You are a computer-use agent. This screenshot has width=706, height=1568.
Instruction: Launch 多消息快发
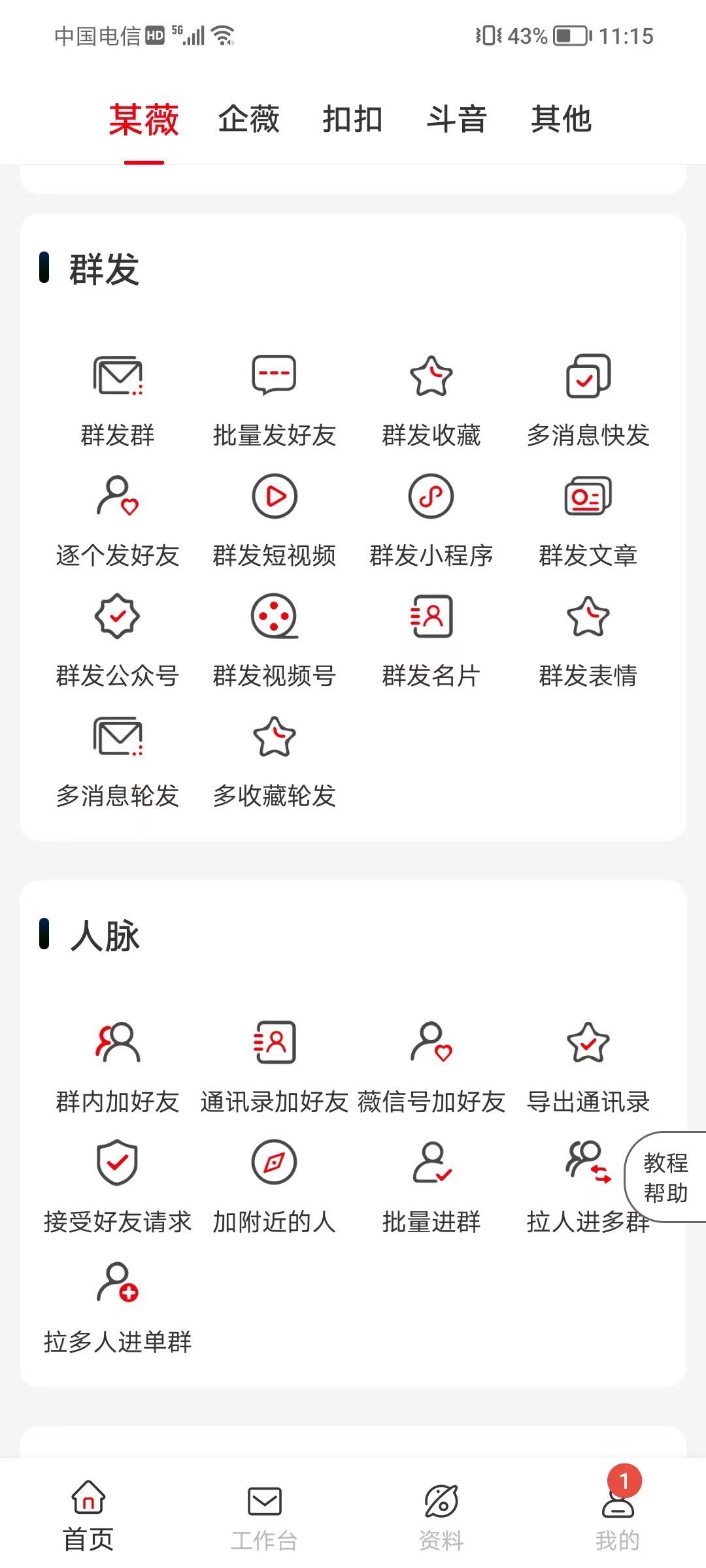(588, 399)
